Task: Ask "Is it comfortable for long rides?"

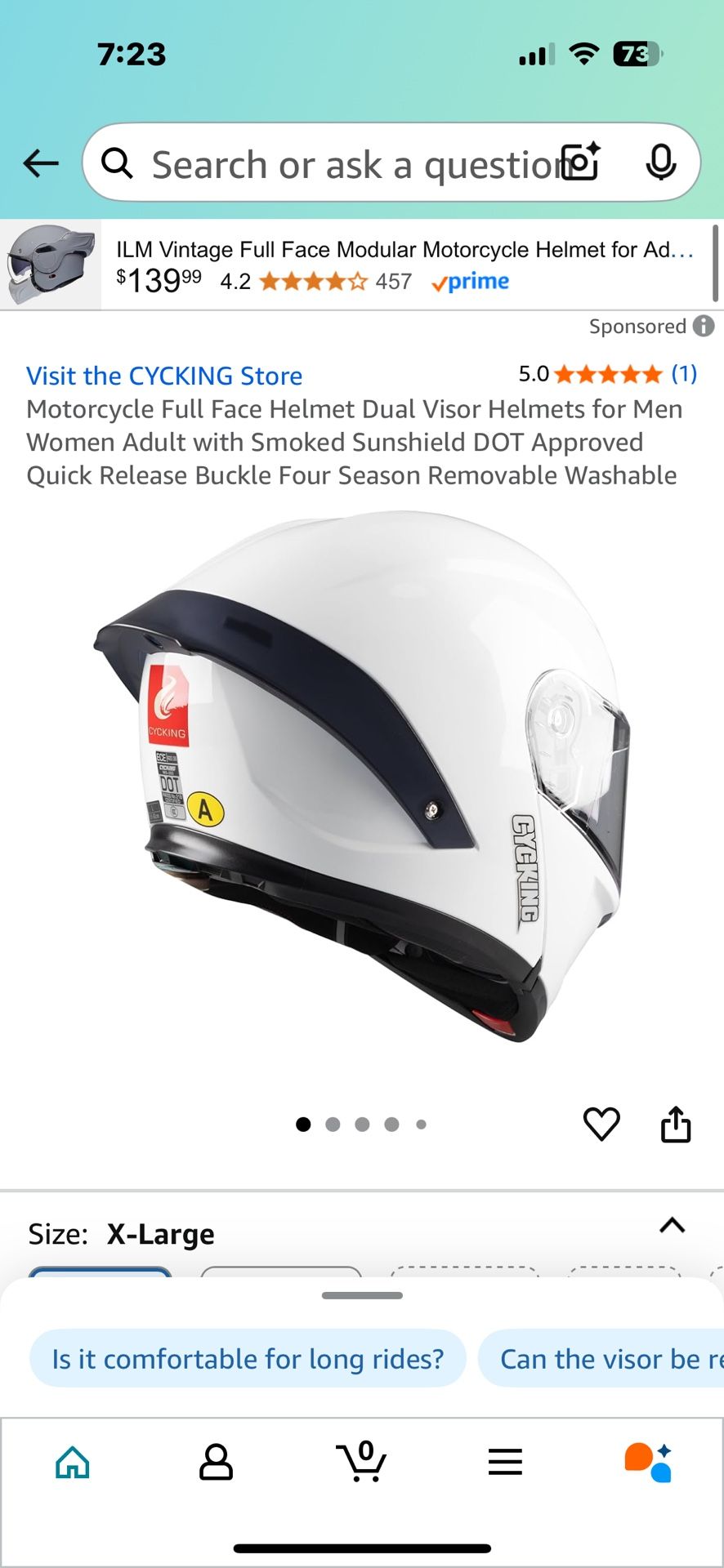Action: pos(248,1358)
